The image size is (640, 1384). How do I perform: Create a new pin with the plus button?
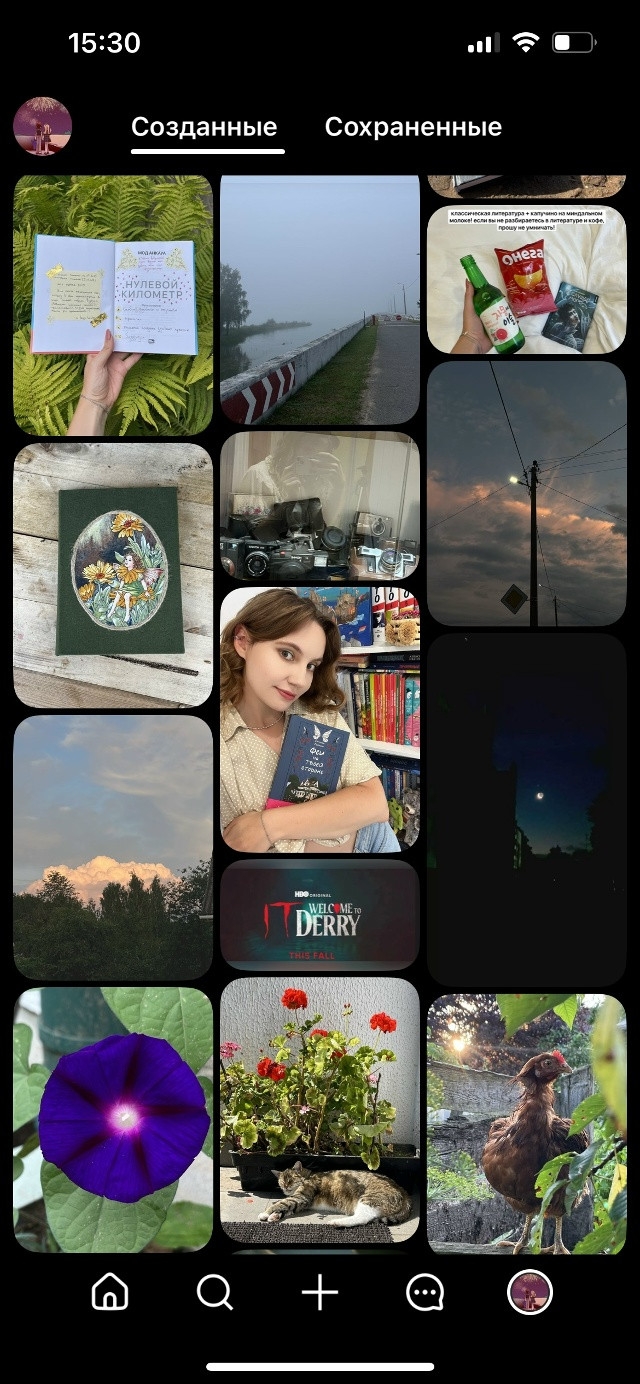[320, 1293]
